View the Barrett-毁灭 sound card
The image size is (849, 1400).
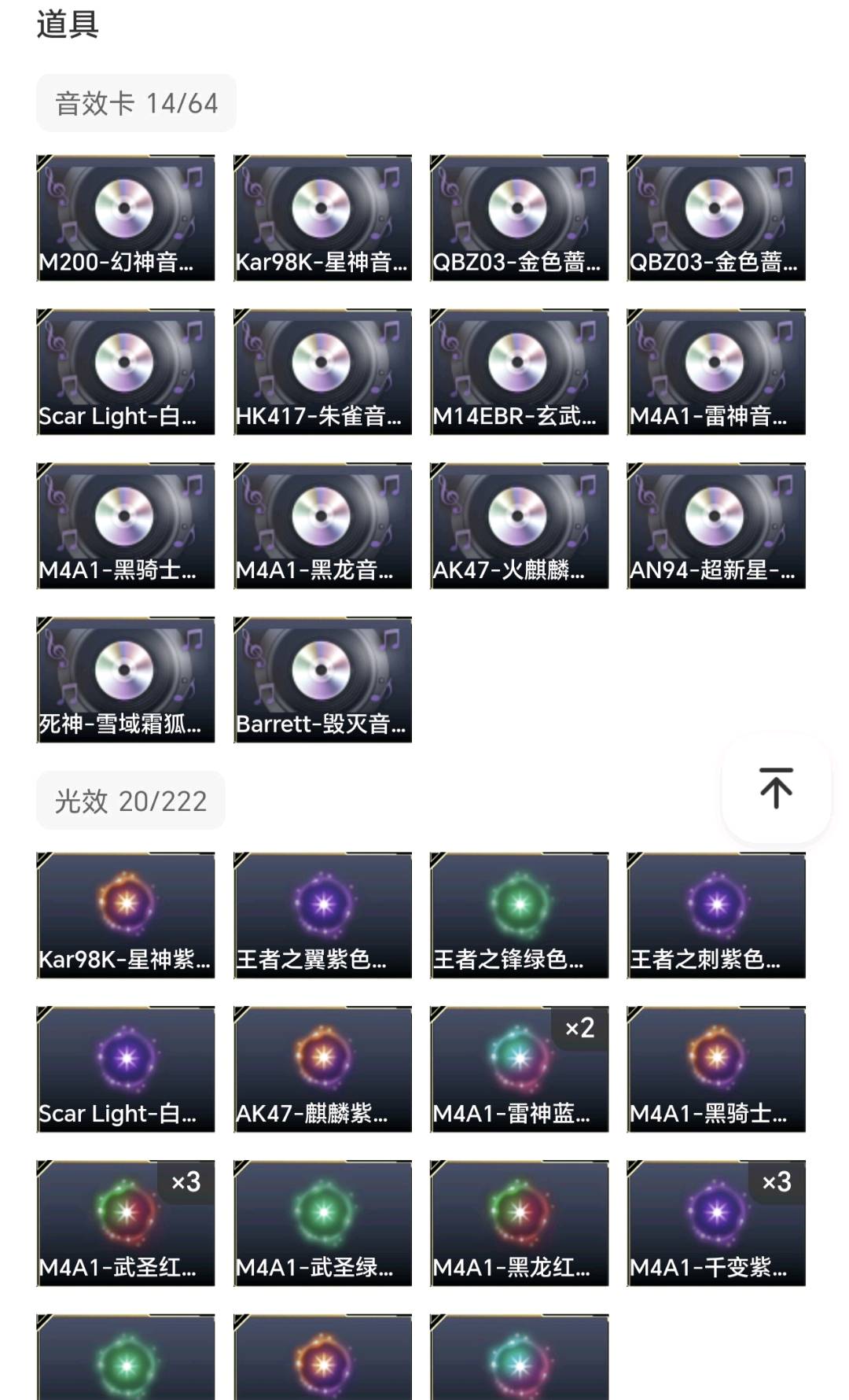point(322,680)
